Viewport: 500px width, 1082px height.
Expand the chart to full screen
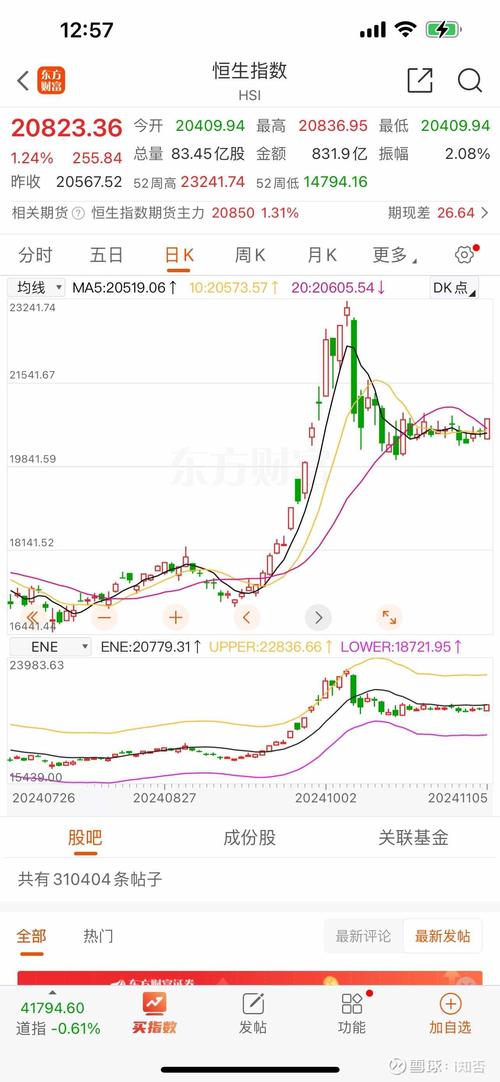click(x=390, y=618)
